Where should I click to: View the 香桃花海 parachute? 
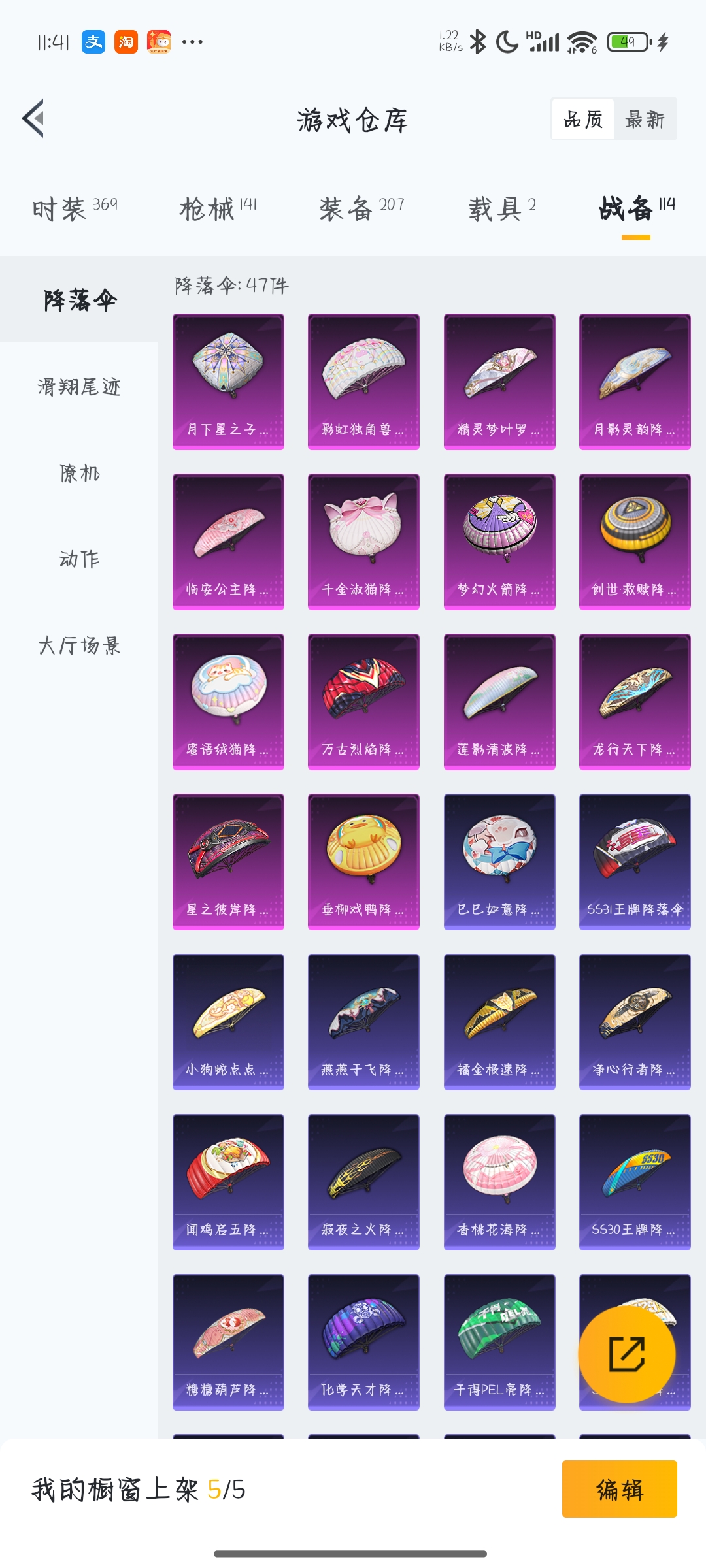tap(499, 1181)
